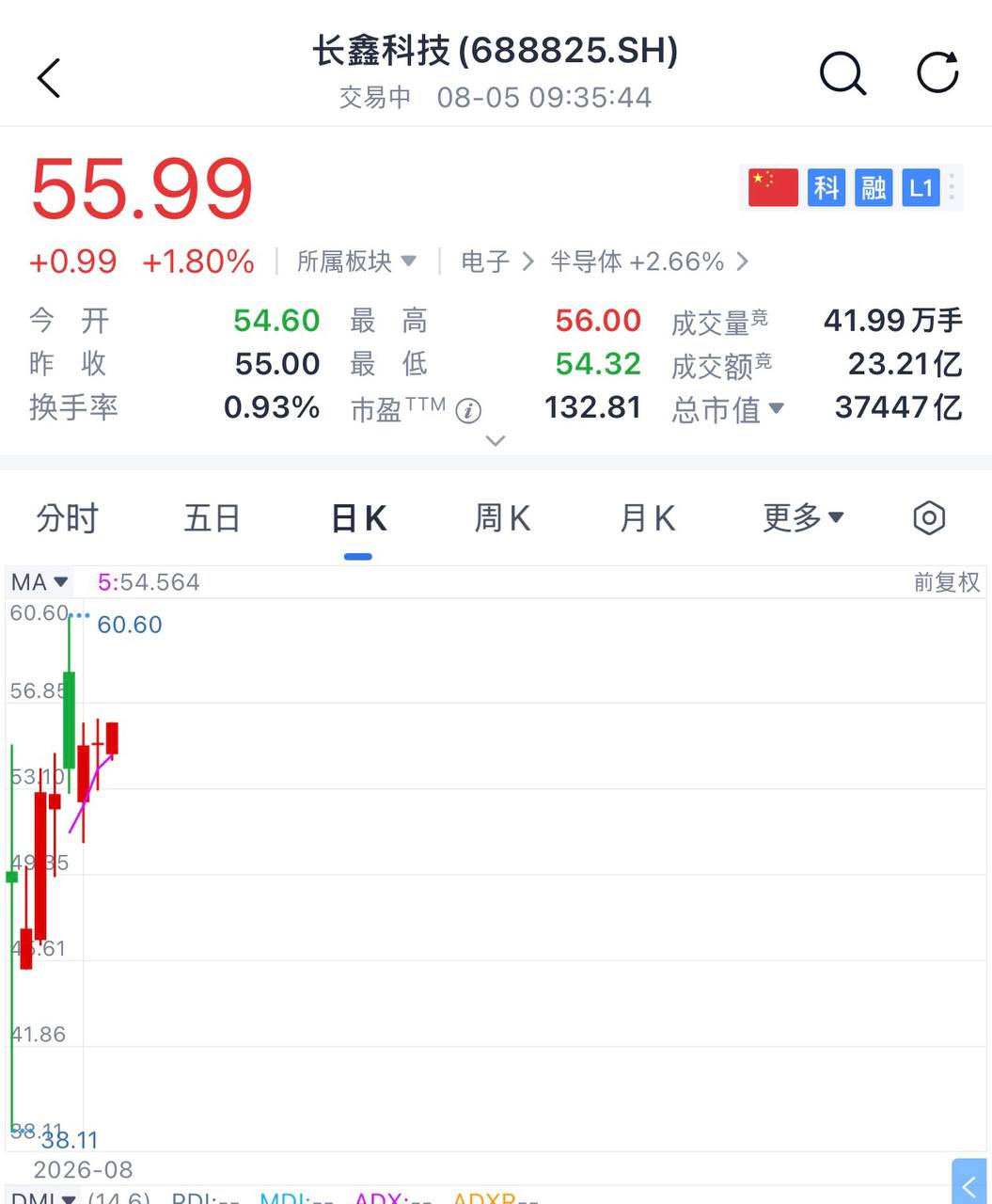Change the 前复权 price adjustment mode
The image size is (992, 1204).
coord(947,582)
